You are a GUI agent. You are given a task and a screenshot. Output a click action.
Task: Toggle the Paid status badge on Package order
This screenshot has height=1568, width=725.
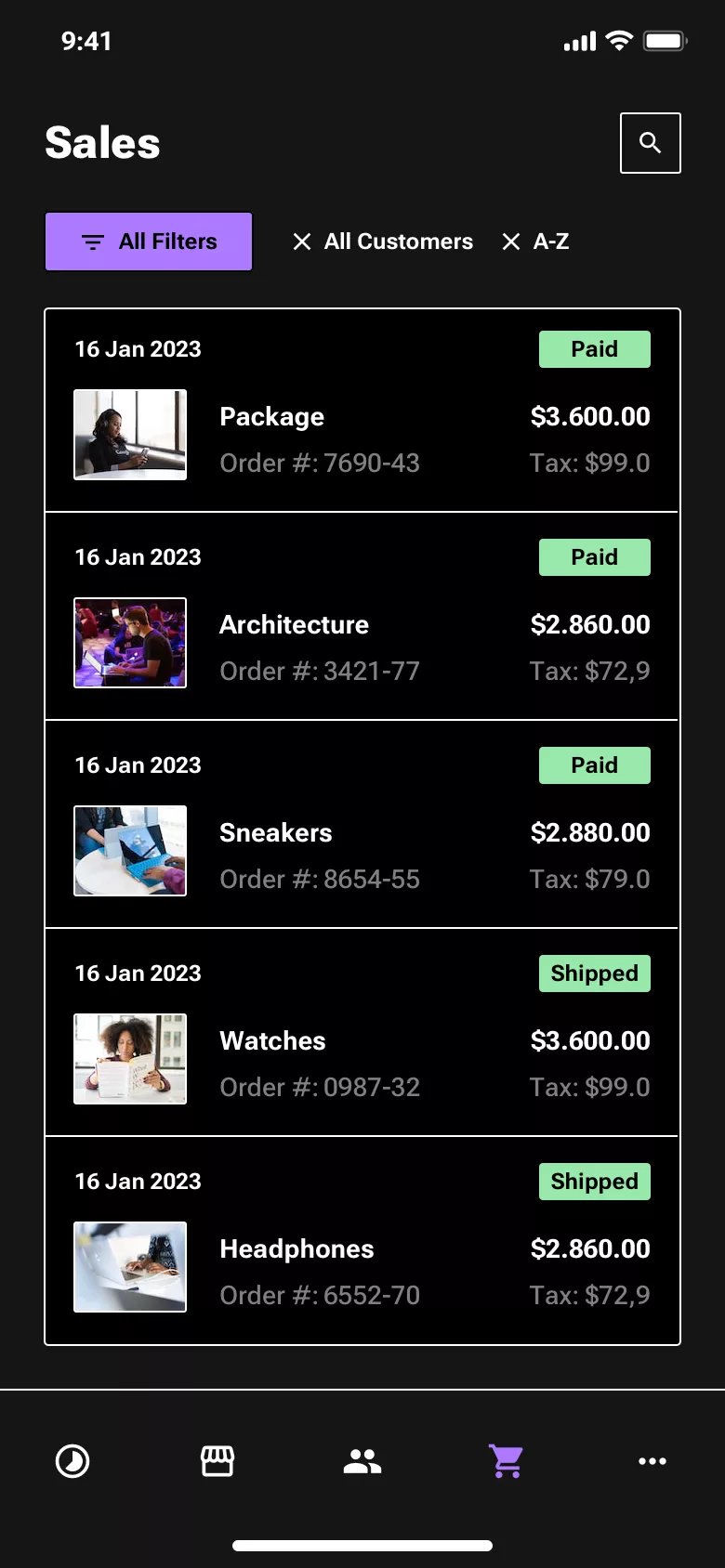594,348
